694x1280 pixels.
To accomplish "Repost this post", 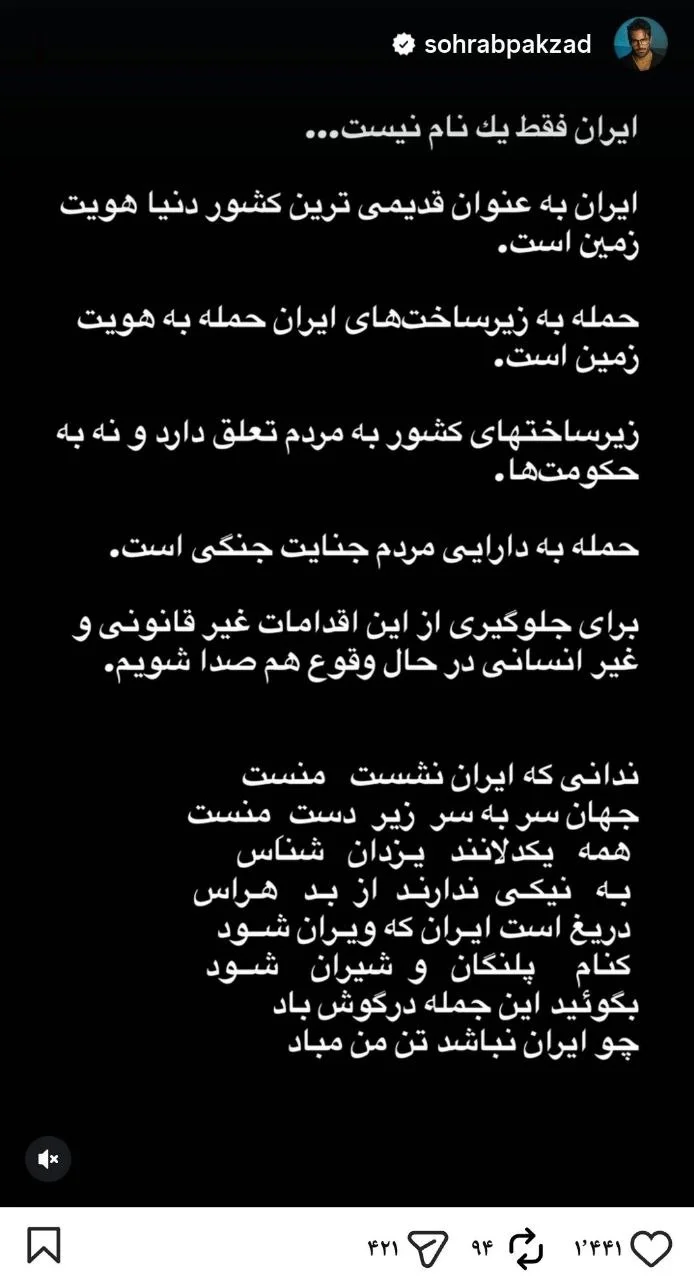I will click(x=526, y=1247).
